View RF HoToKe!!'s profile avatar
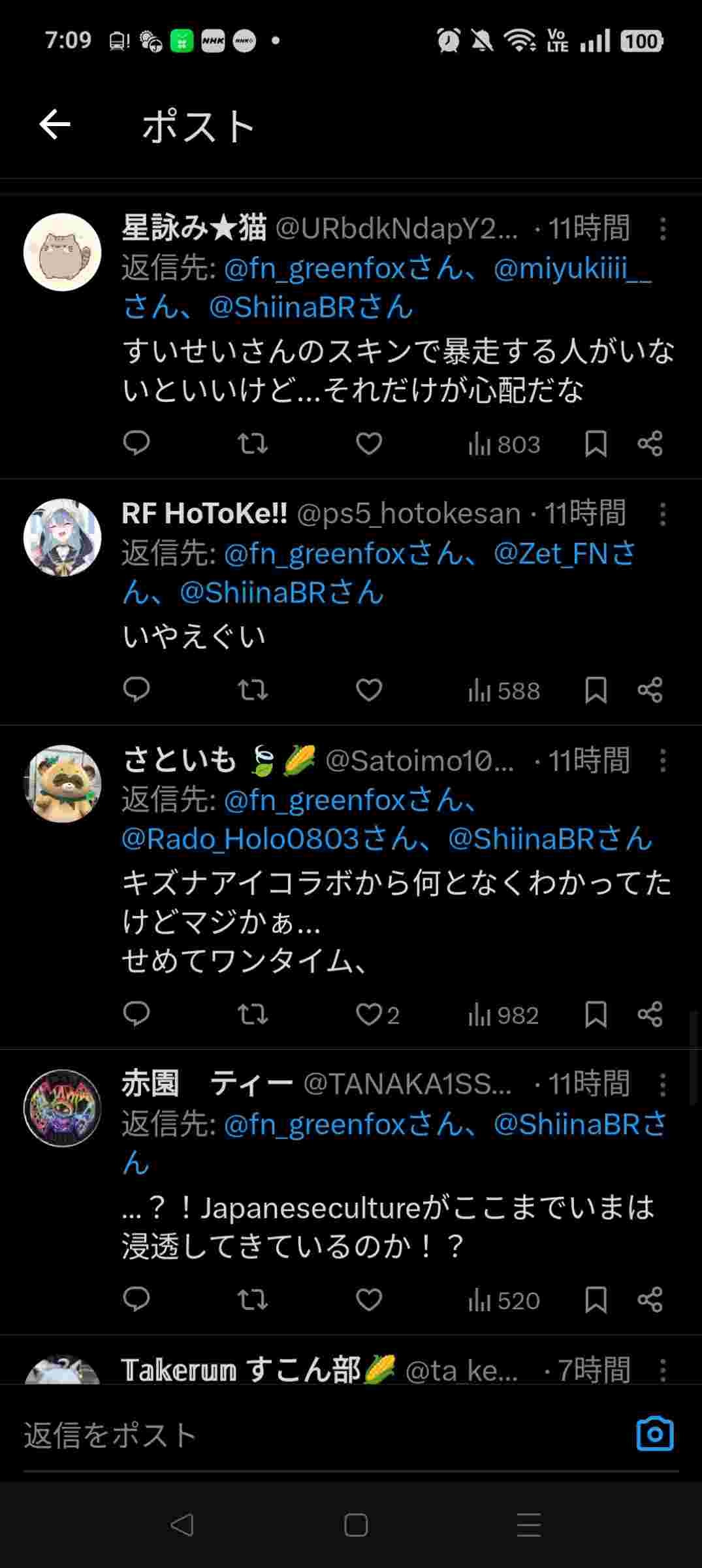Viewport: 702px width, 1568px height. click(63, 538)
